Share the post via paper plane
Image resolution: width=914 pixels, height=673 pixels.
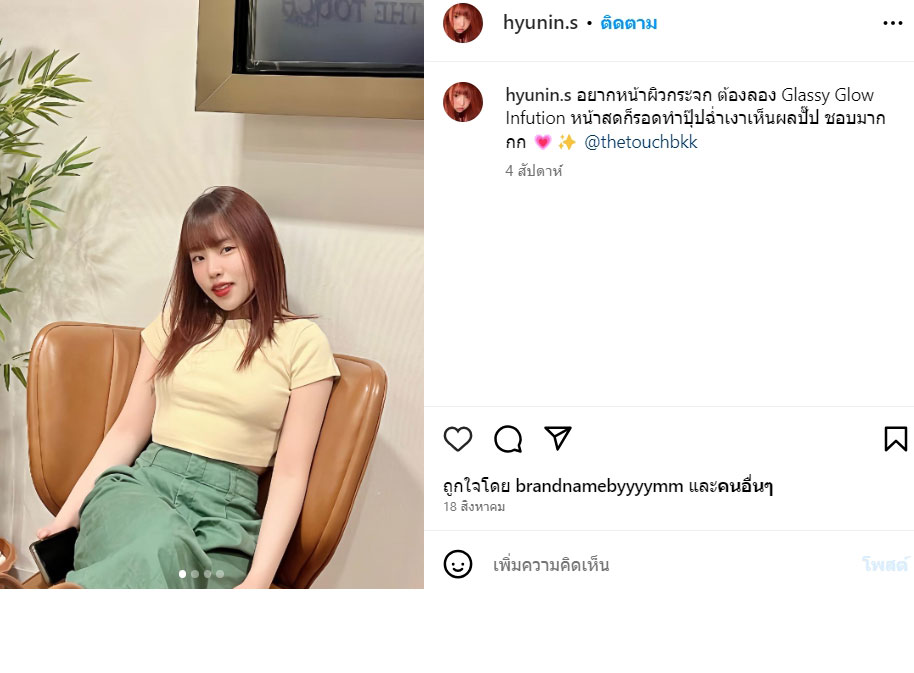[x=558, y=438]
